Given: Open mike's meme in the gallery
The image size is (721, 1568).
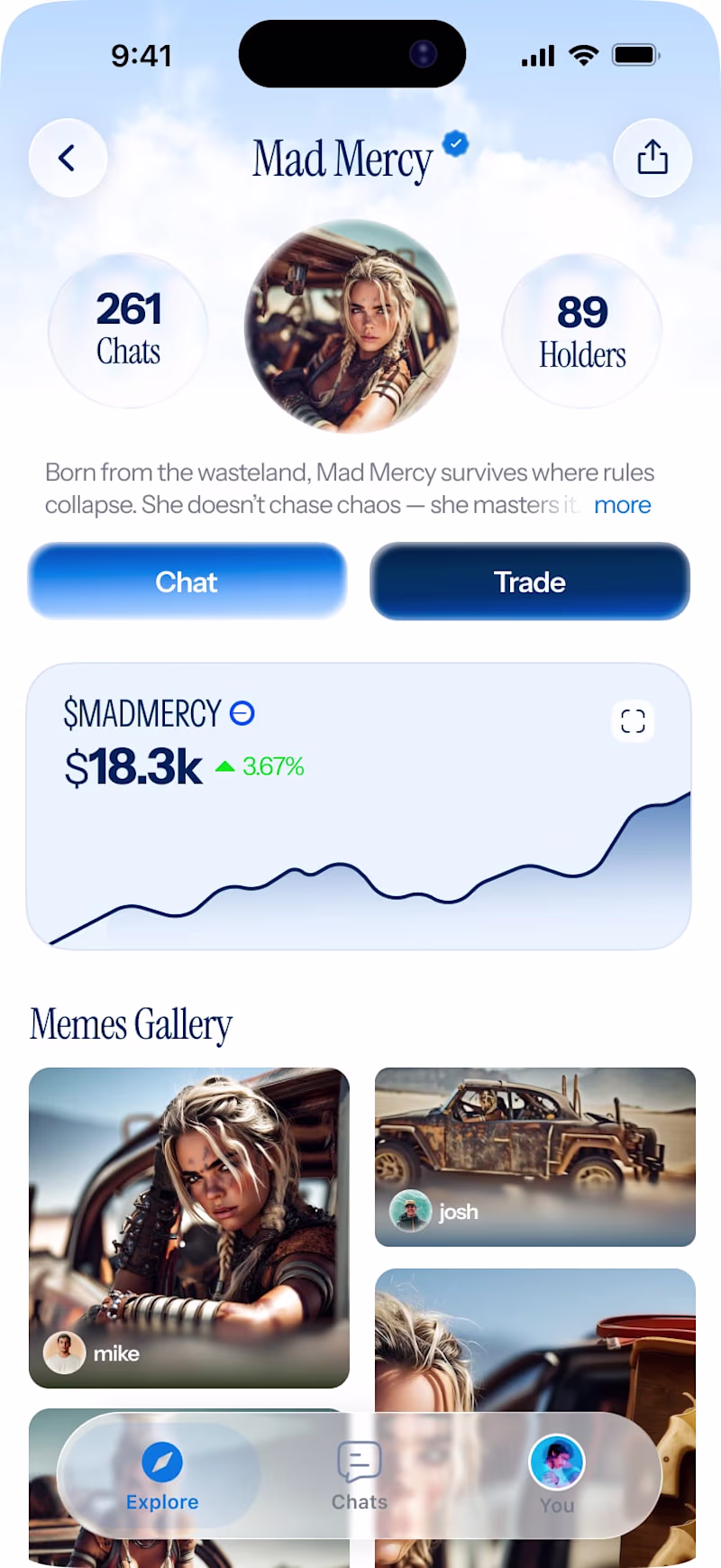Looking at the screenshot, I should [x=188, y=1226].
